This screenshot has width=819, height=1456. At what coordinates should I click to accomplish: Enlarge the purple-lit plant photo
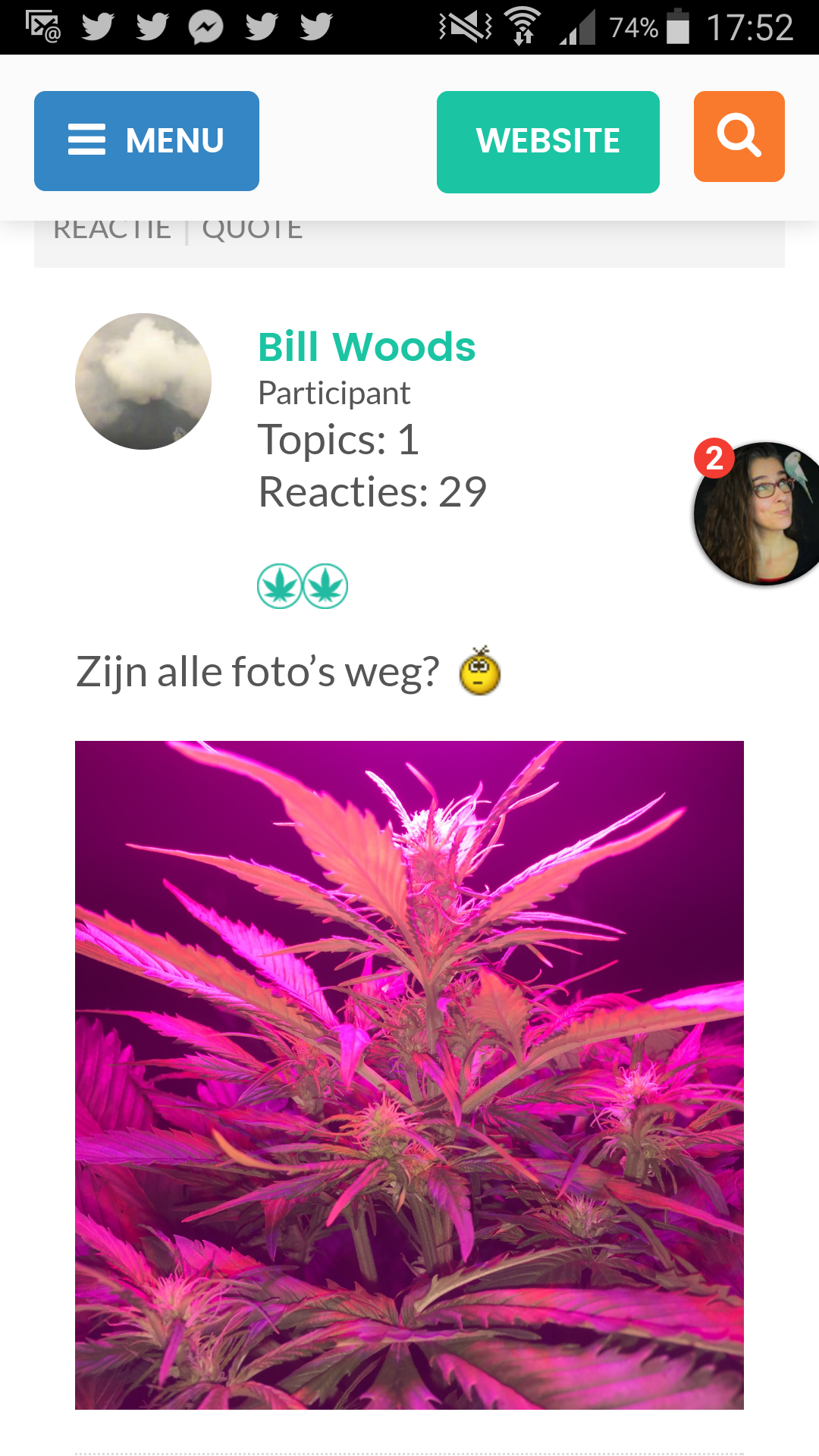pos(409,1075)
